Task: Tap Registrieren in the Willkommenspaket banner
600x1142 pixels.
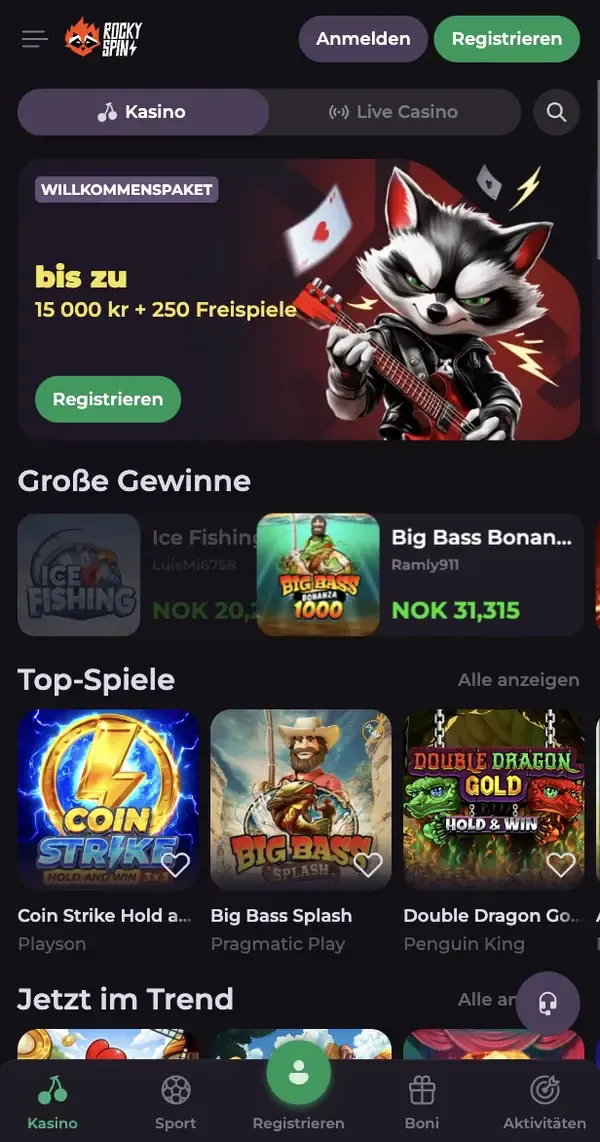Action: [108, 399]
